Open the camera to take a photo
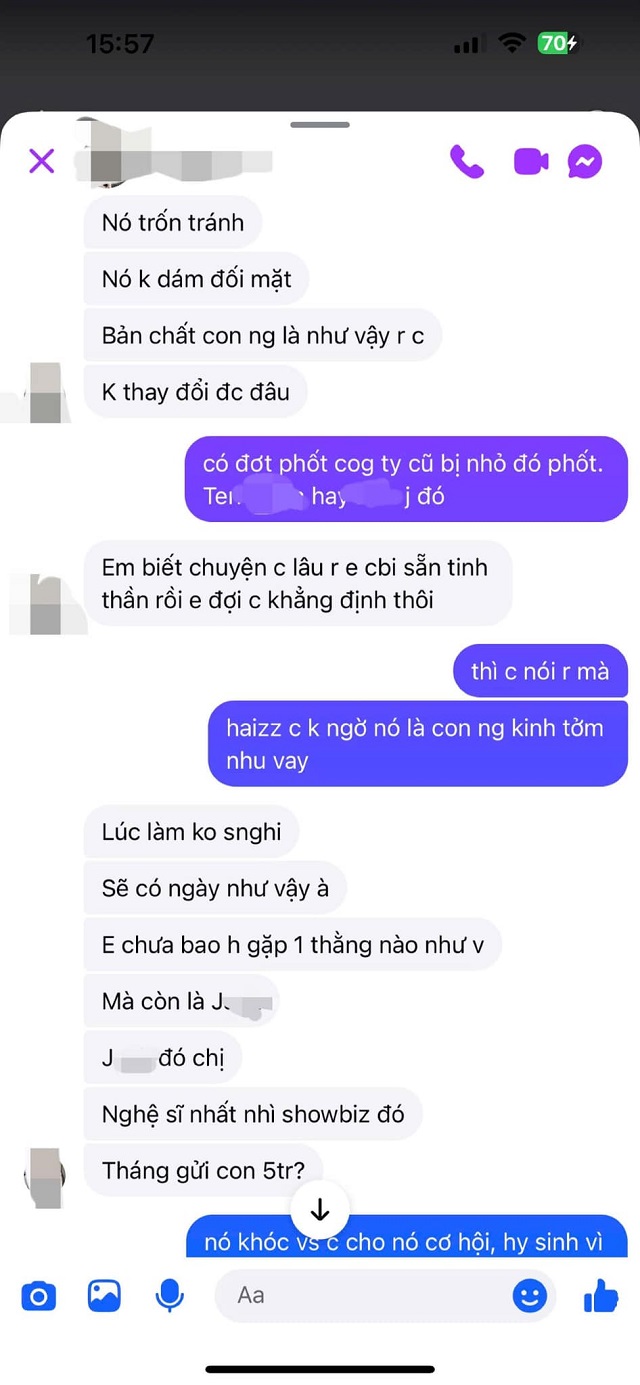This screenshot has height=1385, width=640. 39,1297
